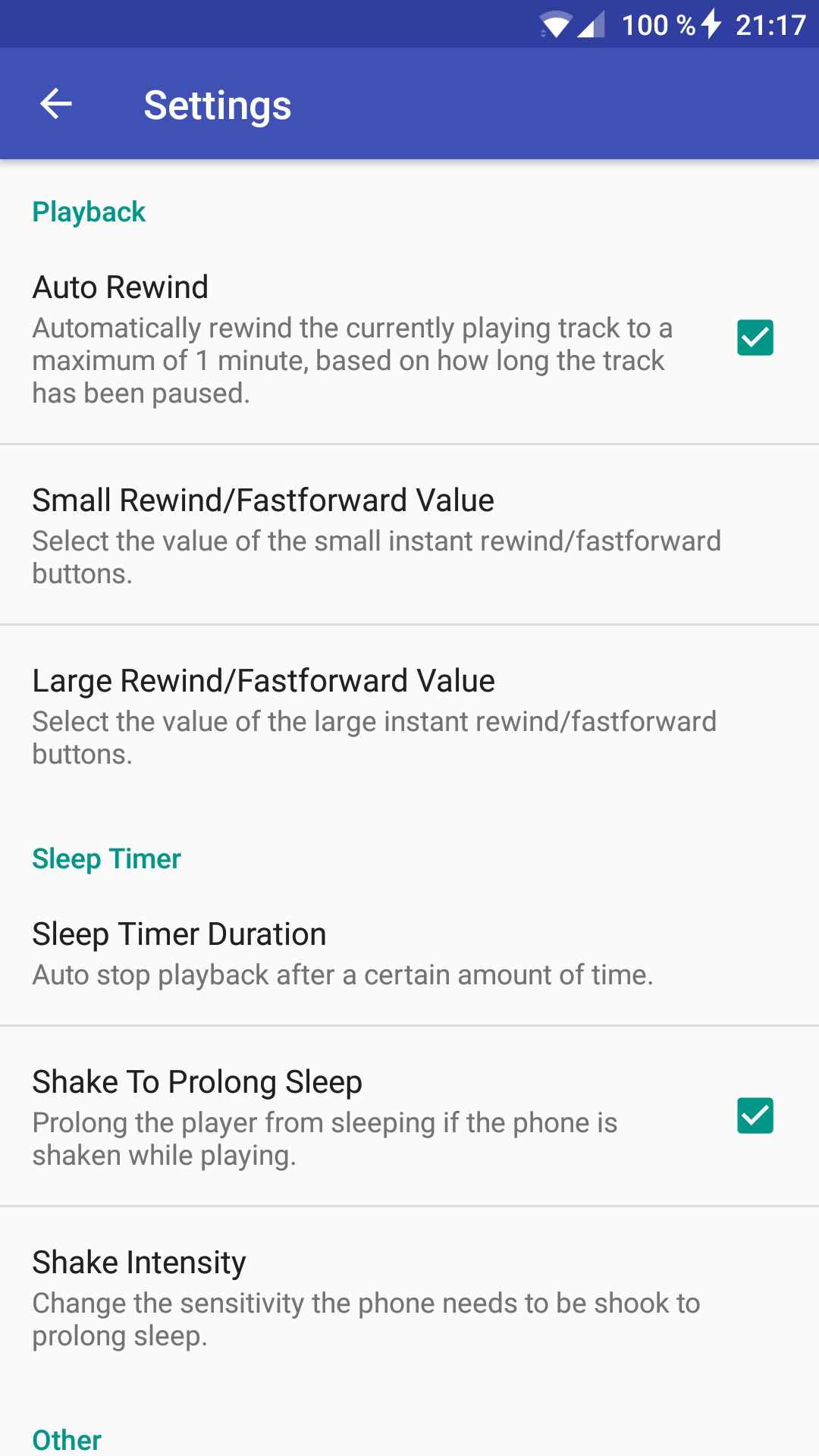The height and width of the screenshot is (1456, 819).
Task: Go back from Settings
Action: [x=56, y=104]
